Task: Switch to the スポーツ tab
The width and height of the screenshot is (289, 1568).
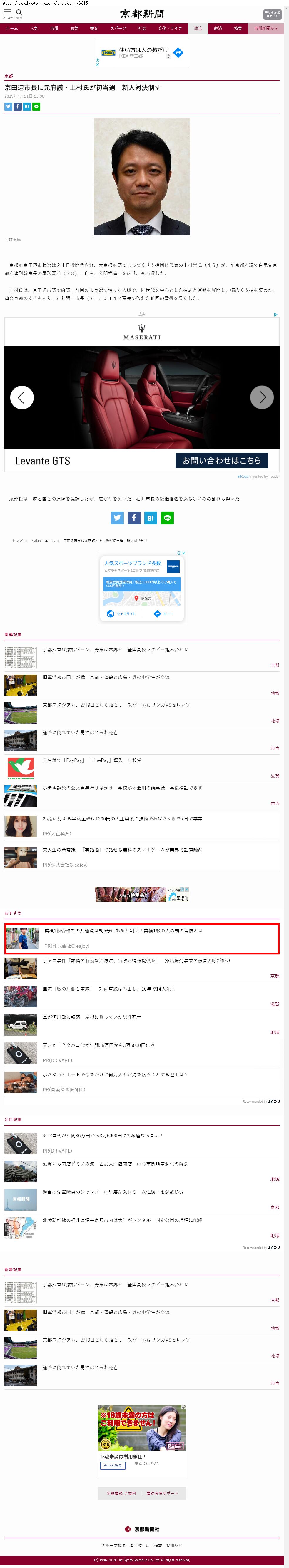Action: [118, 28]
